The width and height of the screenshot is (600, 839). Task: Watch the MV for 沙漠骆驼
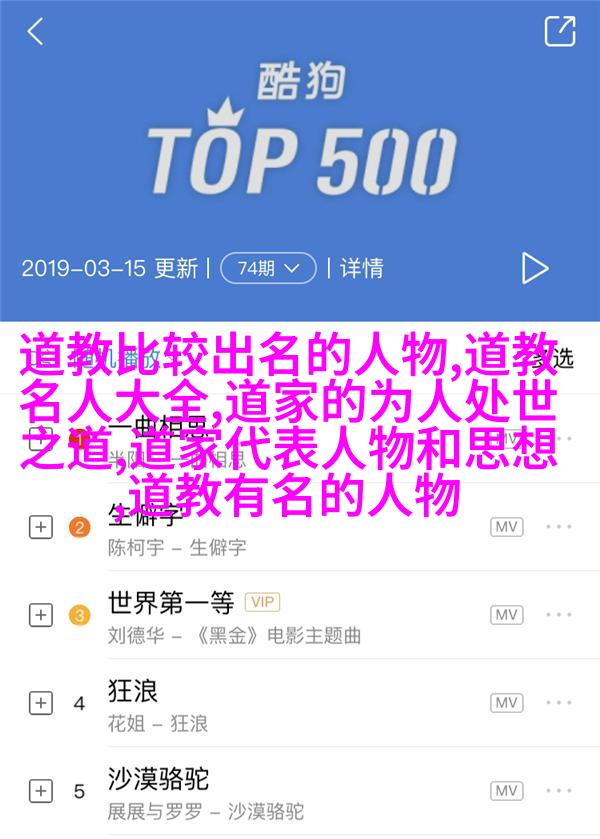coord(507,790)
